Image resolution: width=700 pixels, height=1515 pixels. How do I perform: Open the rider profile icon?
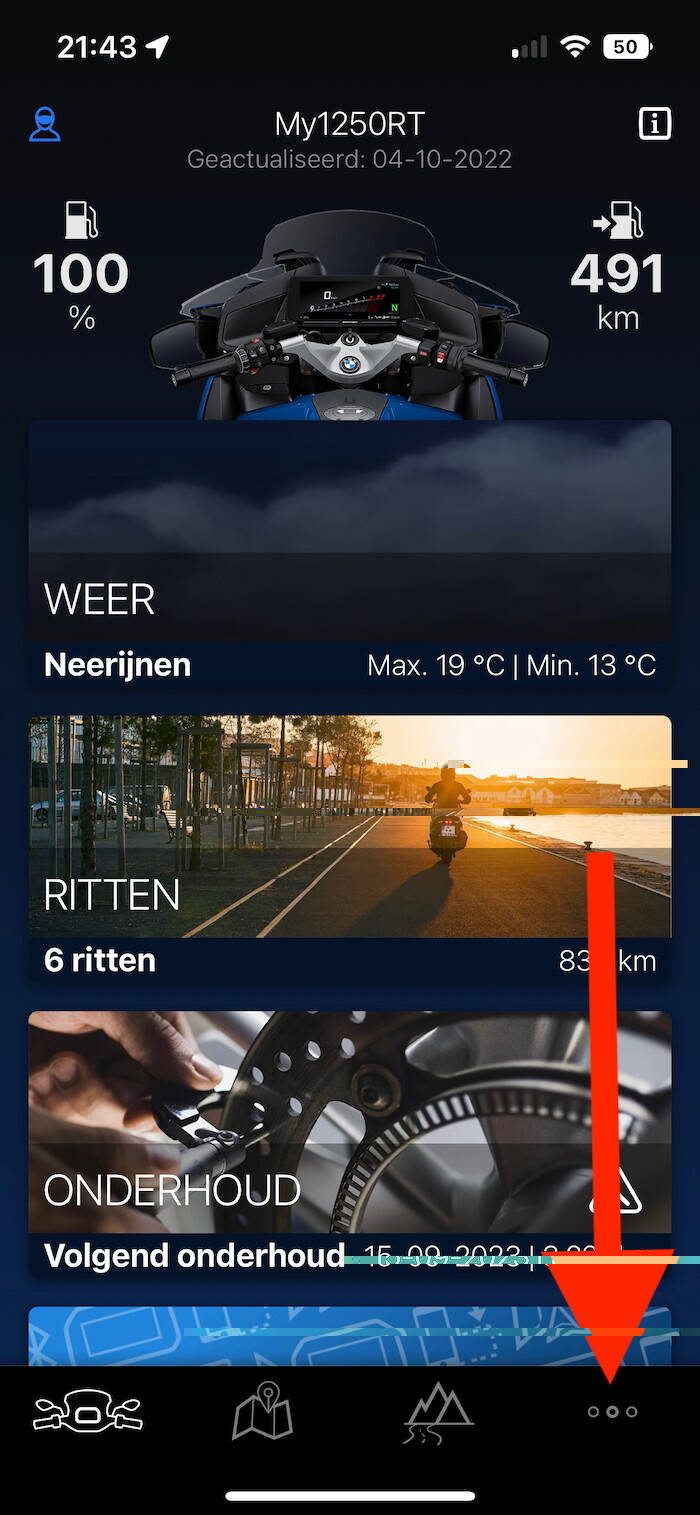coord(45,124)
